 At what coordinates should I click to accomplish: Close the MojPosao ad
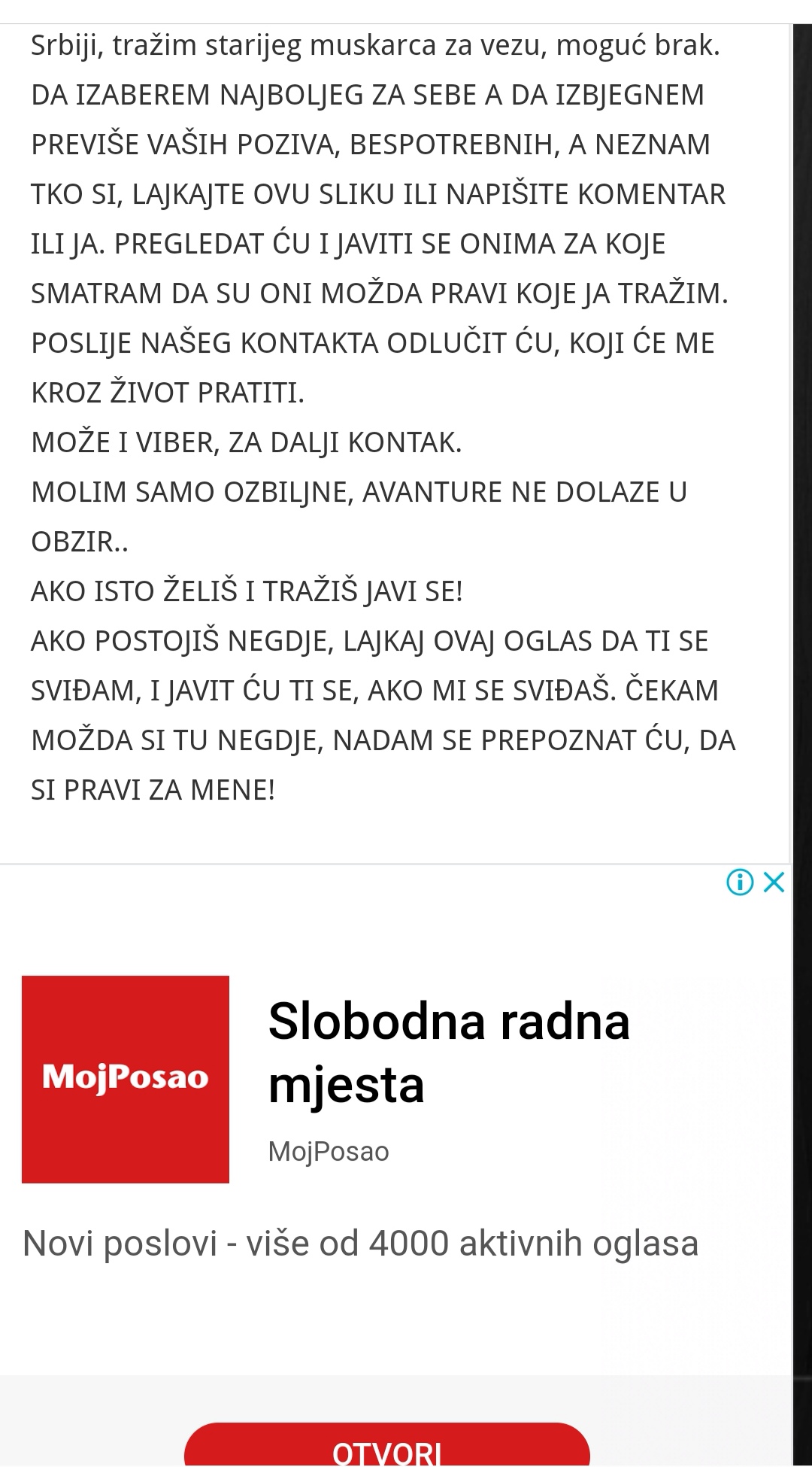point(774,882)
